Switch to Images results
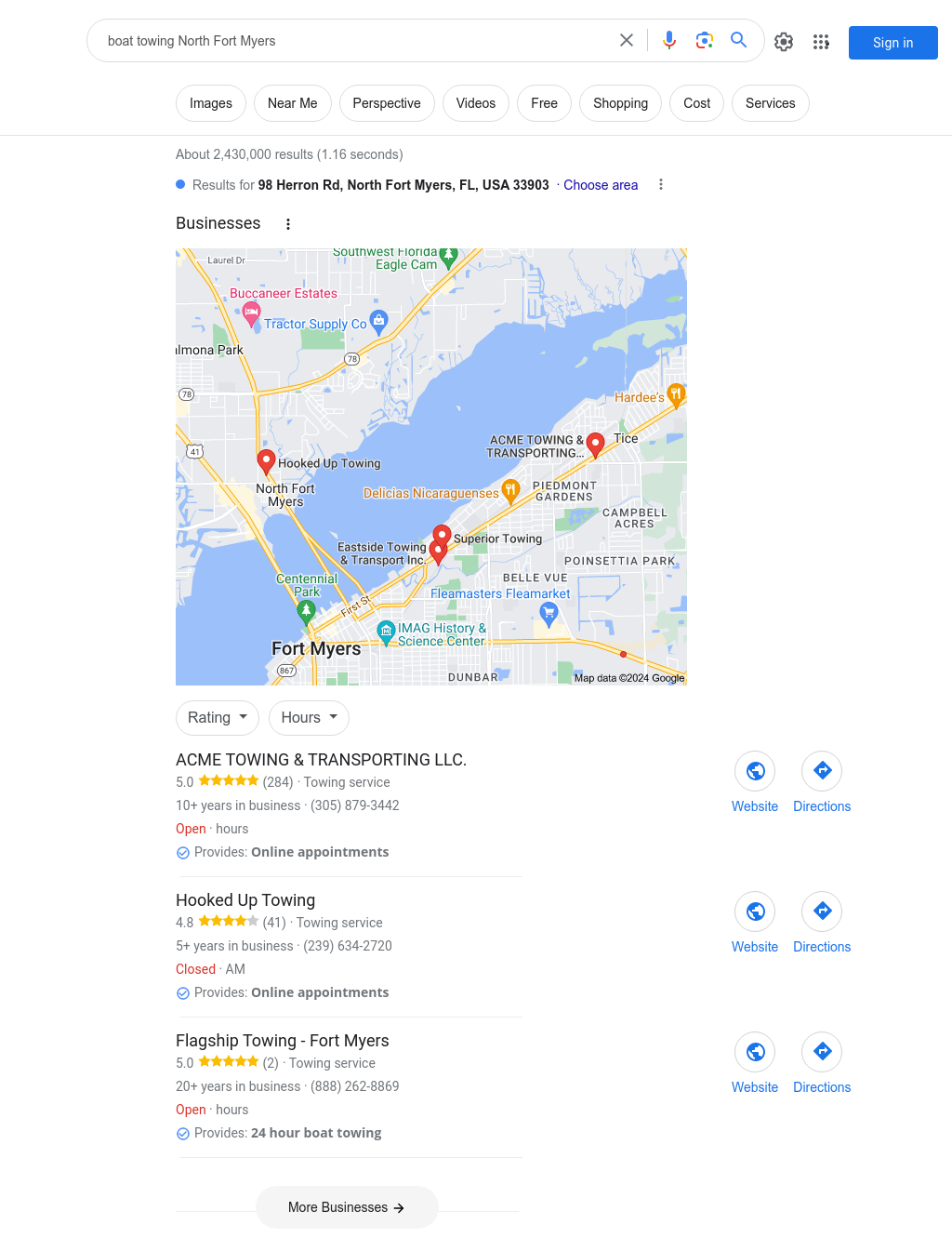This screenshot has width=952, height=1251. (211, 103)
